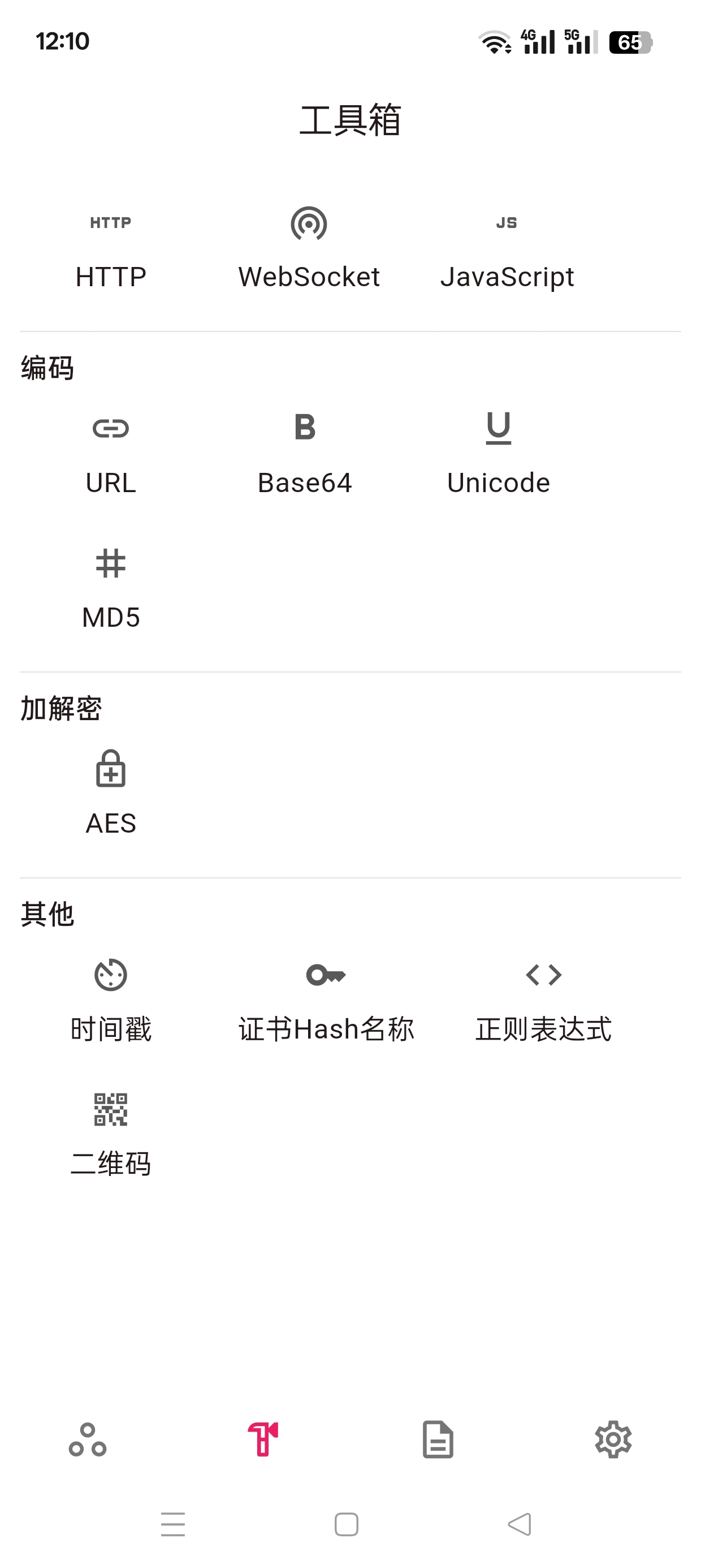Screen dimensions: 701x1568
Task: Switch to the first bottom tab with circles icon
Action: click(88, 1440)
